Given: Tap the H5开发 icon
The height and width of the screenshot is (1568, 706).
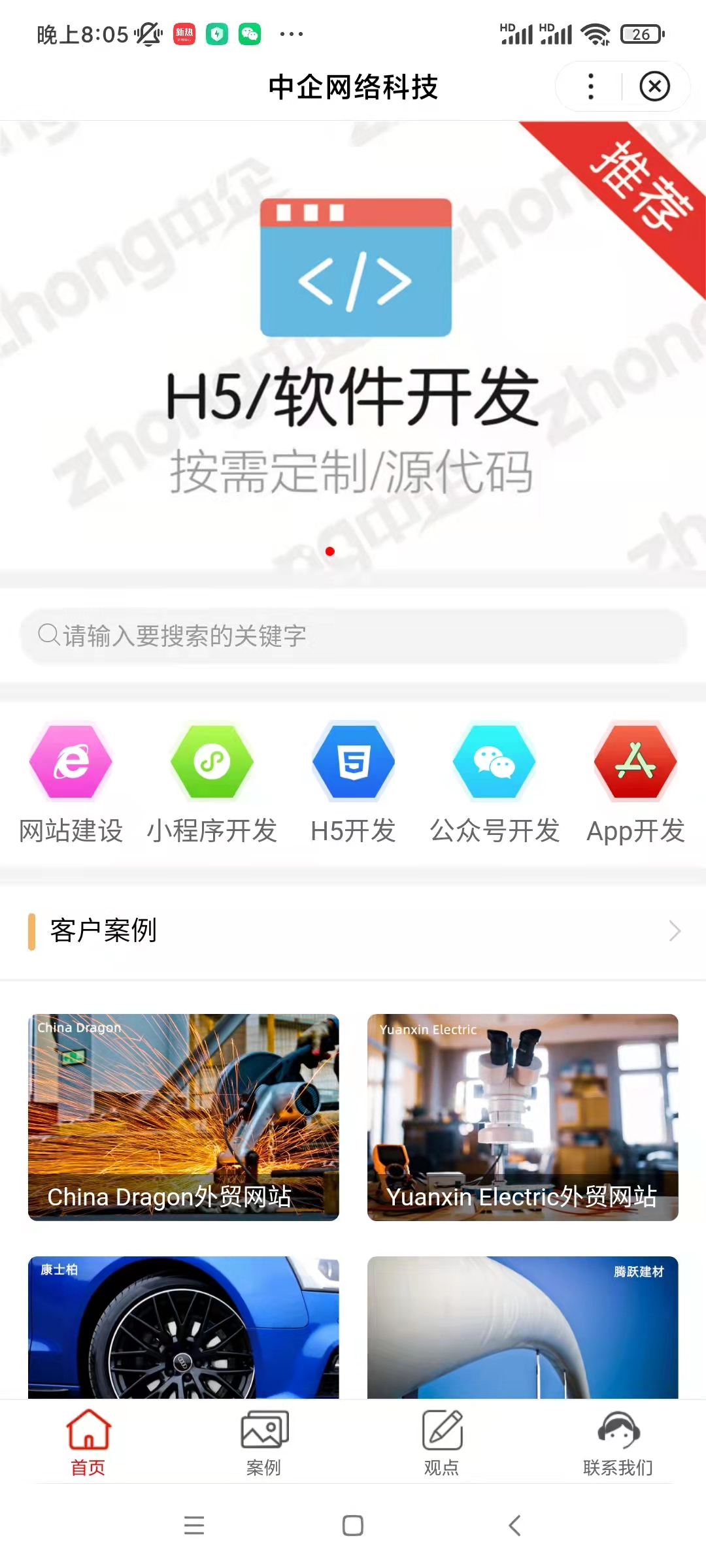Looking at the screenshot, I should point(352,763).
